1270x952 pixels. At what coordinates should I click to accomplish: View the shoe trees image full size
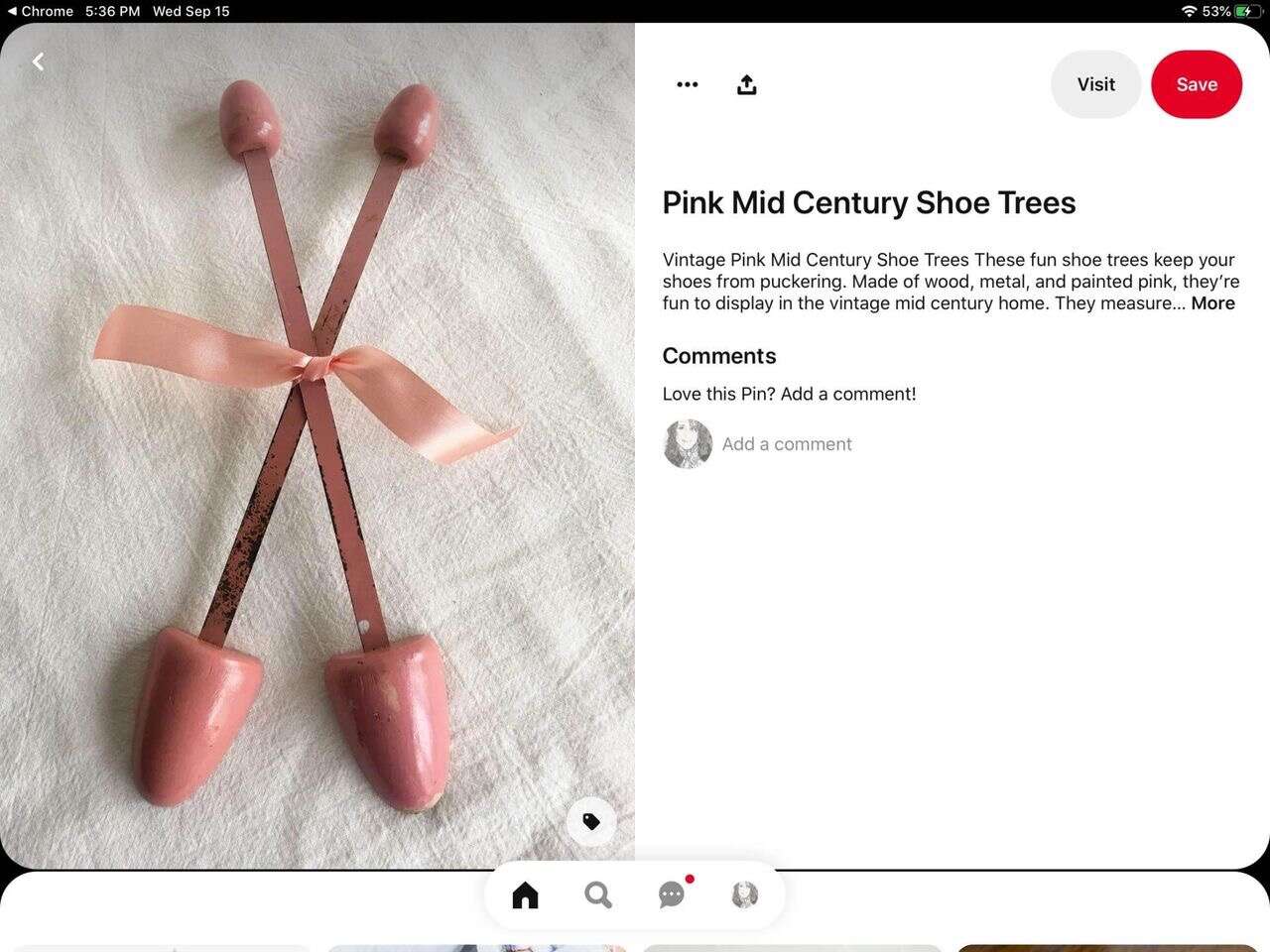pos(317,446)
